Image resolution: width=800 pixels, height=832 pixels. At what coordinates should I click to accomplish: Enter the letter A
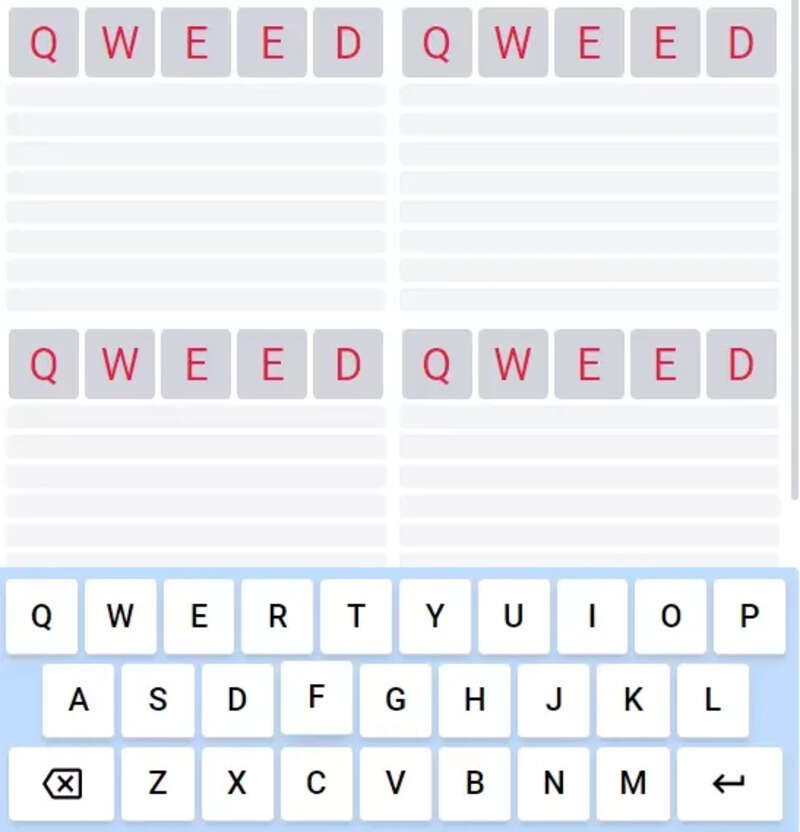(x=79, y=700)
